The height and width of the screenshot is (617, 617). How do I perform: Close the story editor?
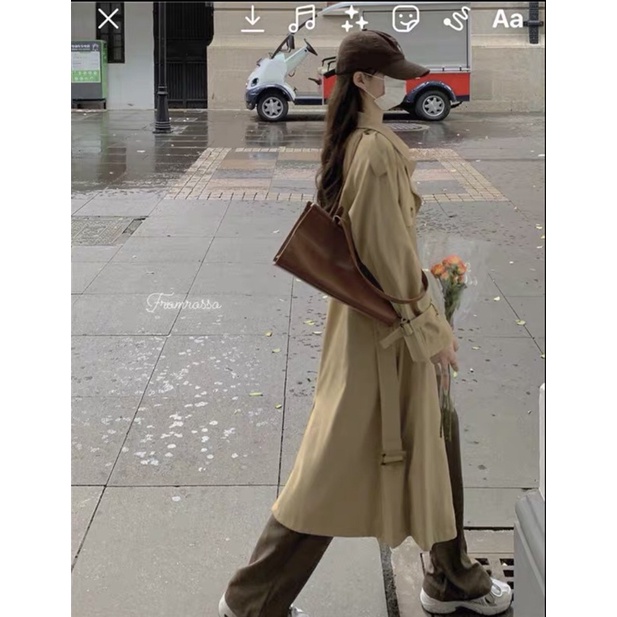(109, 18)
